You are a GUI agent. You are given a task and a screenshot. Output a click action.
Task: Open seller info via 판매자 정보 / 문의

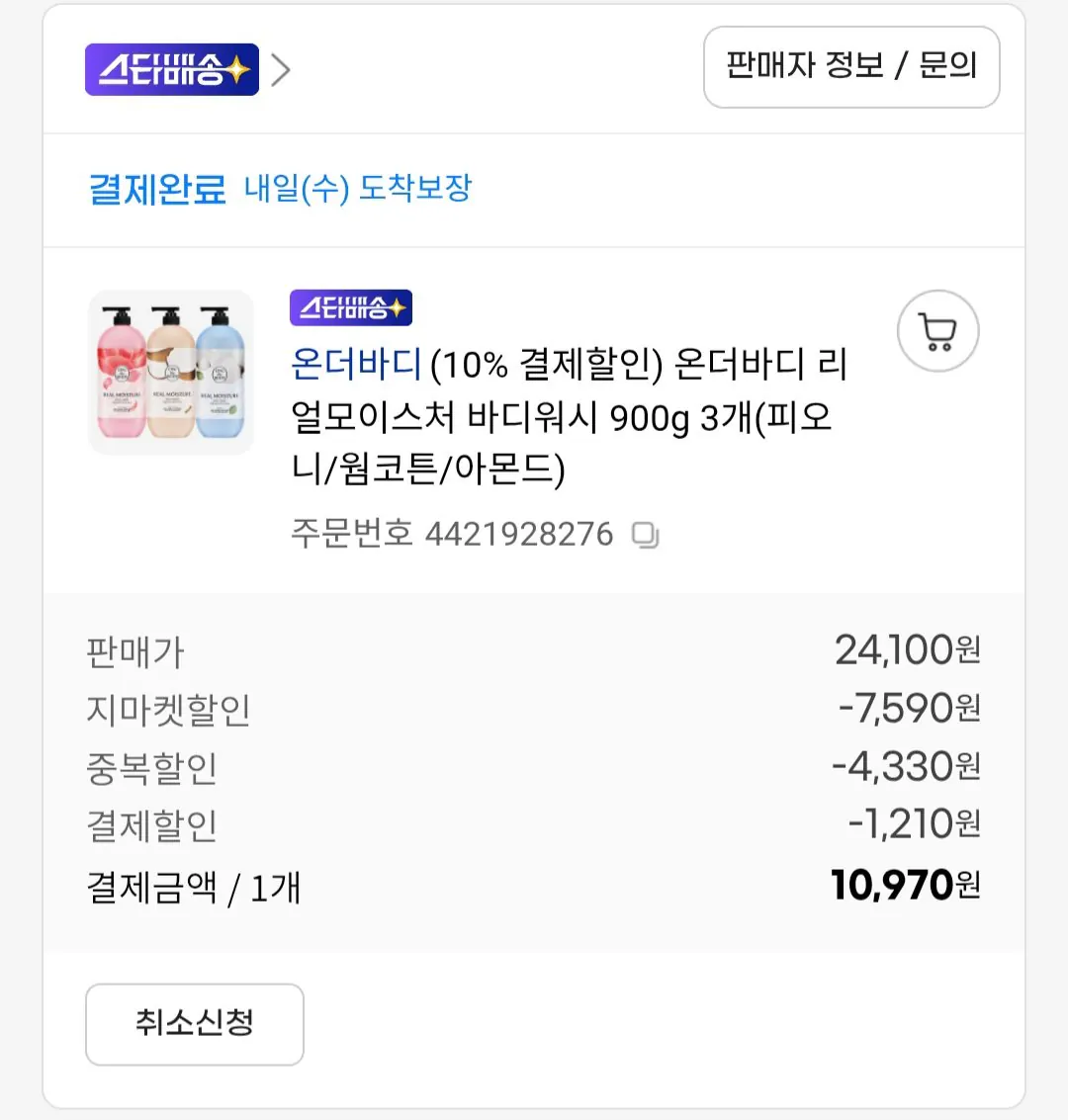click(x=850, y=66)
